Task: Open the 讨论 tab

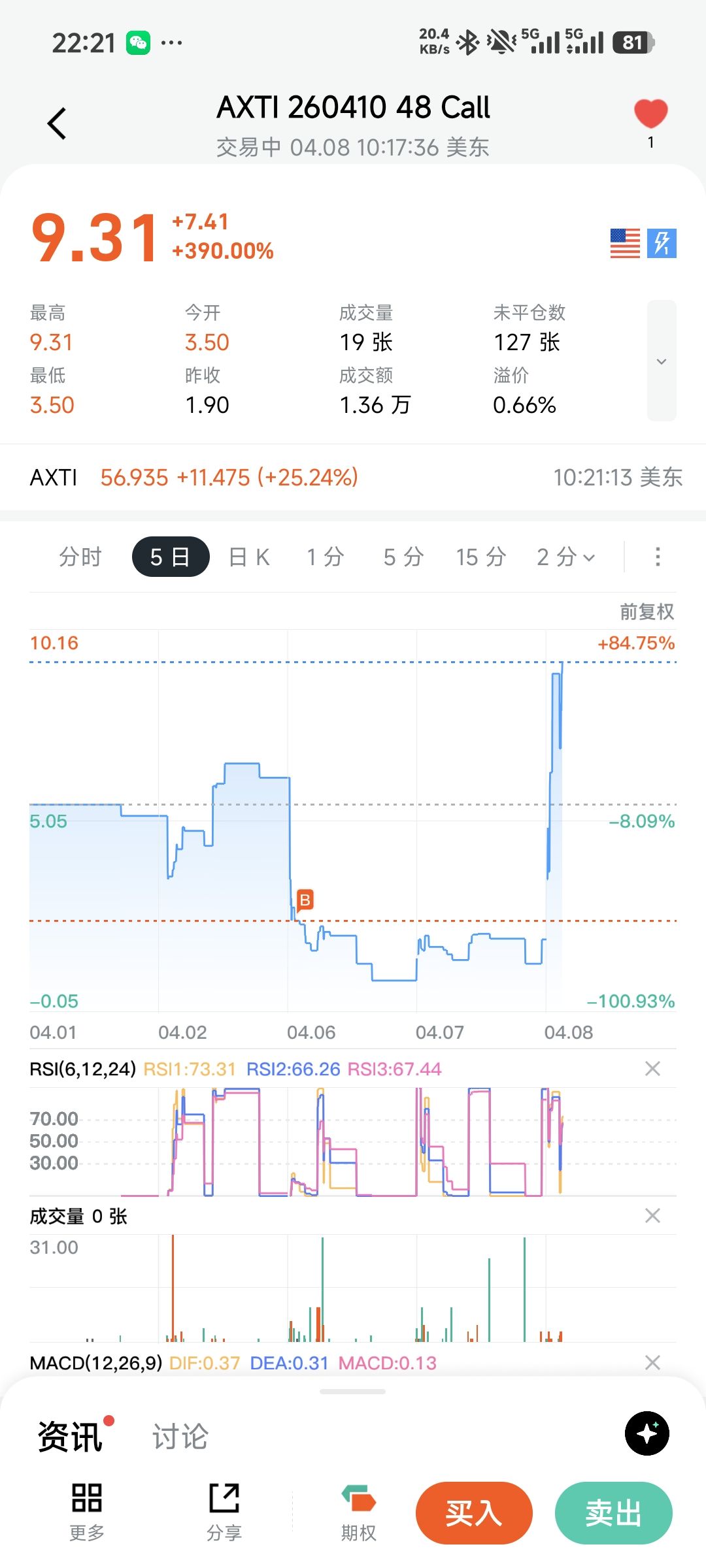Action: tap(180, 1437)
